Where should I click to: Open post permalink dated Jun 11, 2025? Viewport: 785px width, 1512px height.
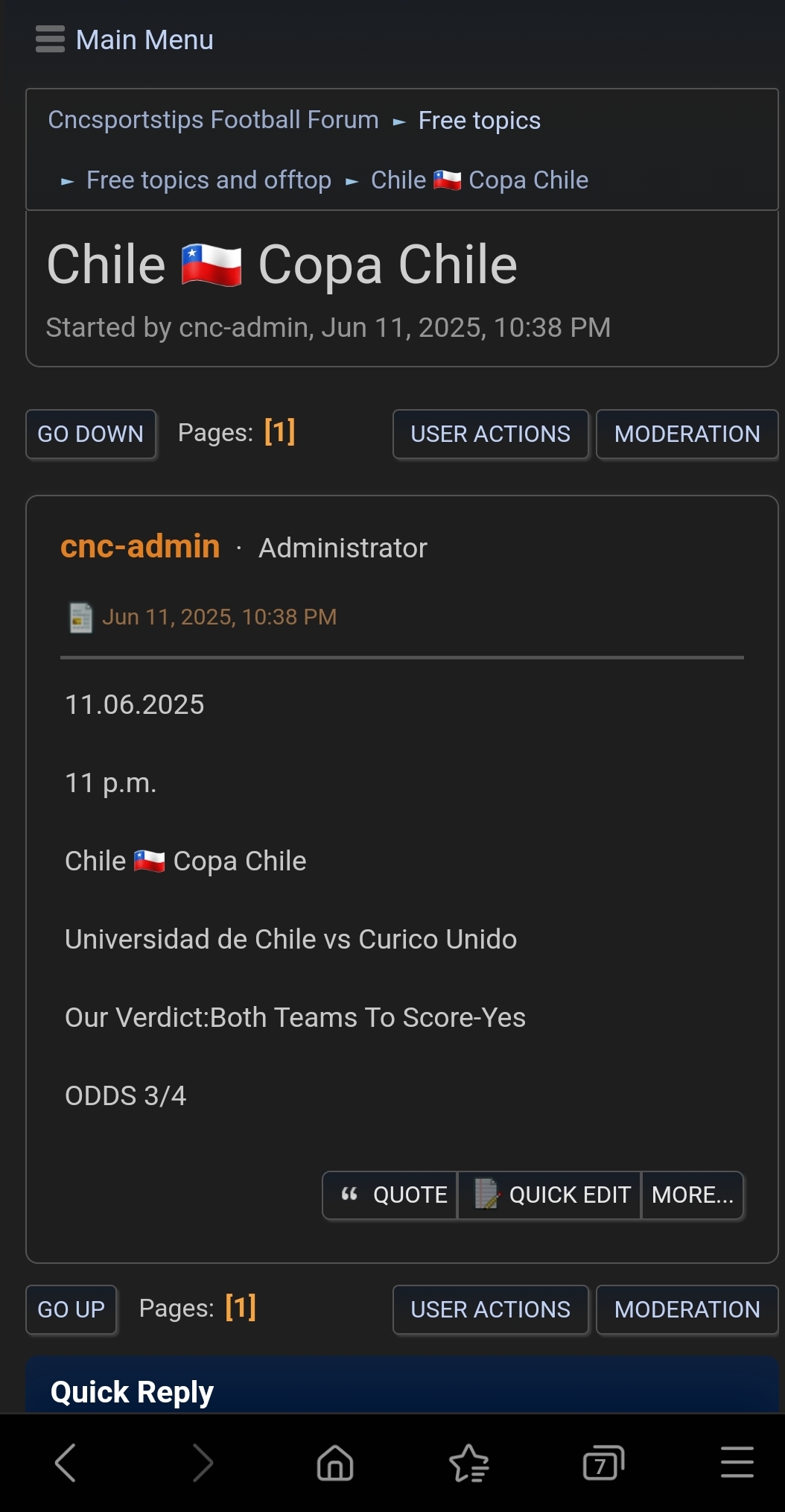point(219,617)
